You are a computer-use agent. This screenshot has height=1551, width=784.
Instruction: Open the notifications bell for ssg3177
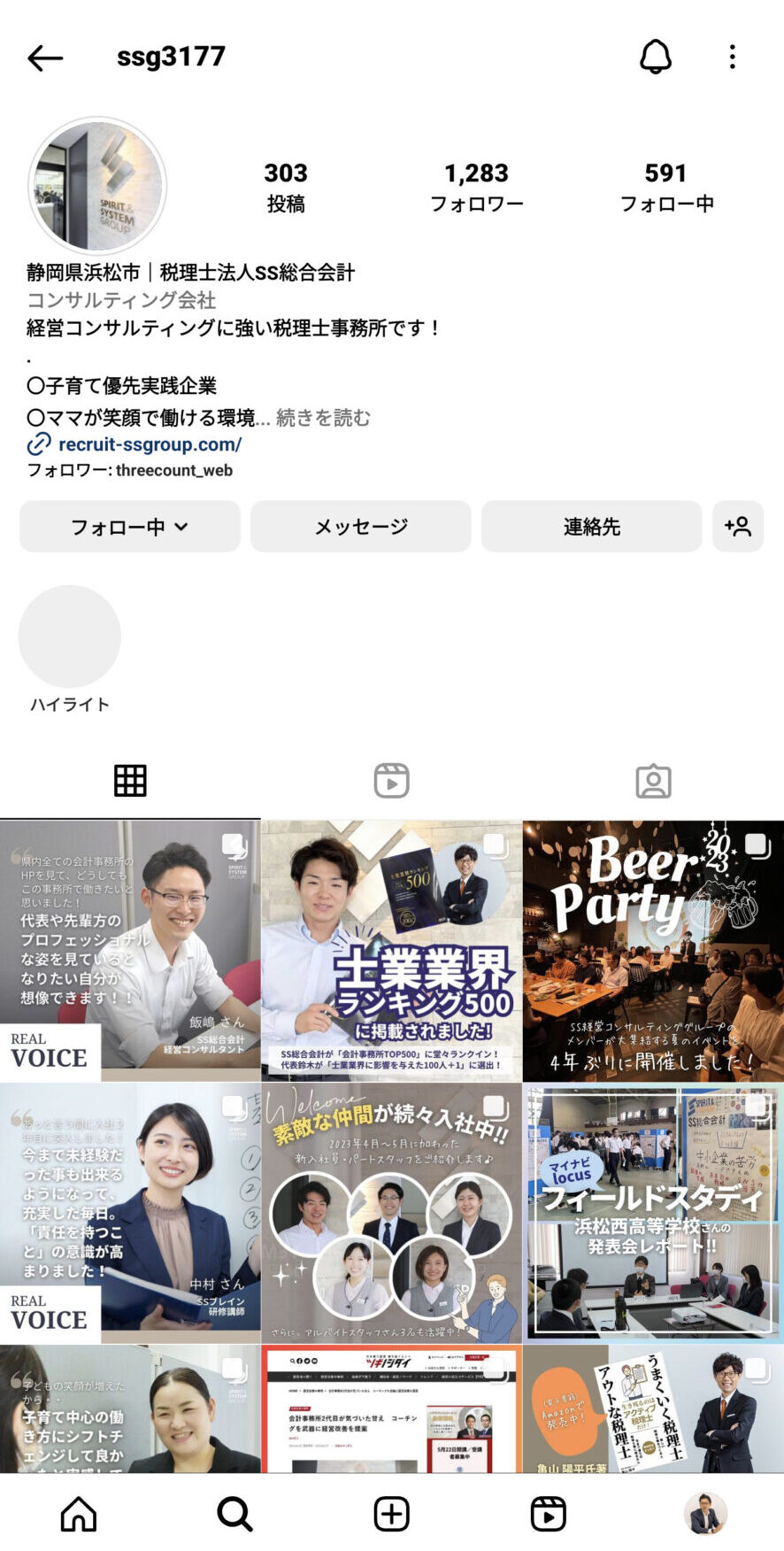(655, 58)
